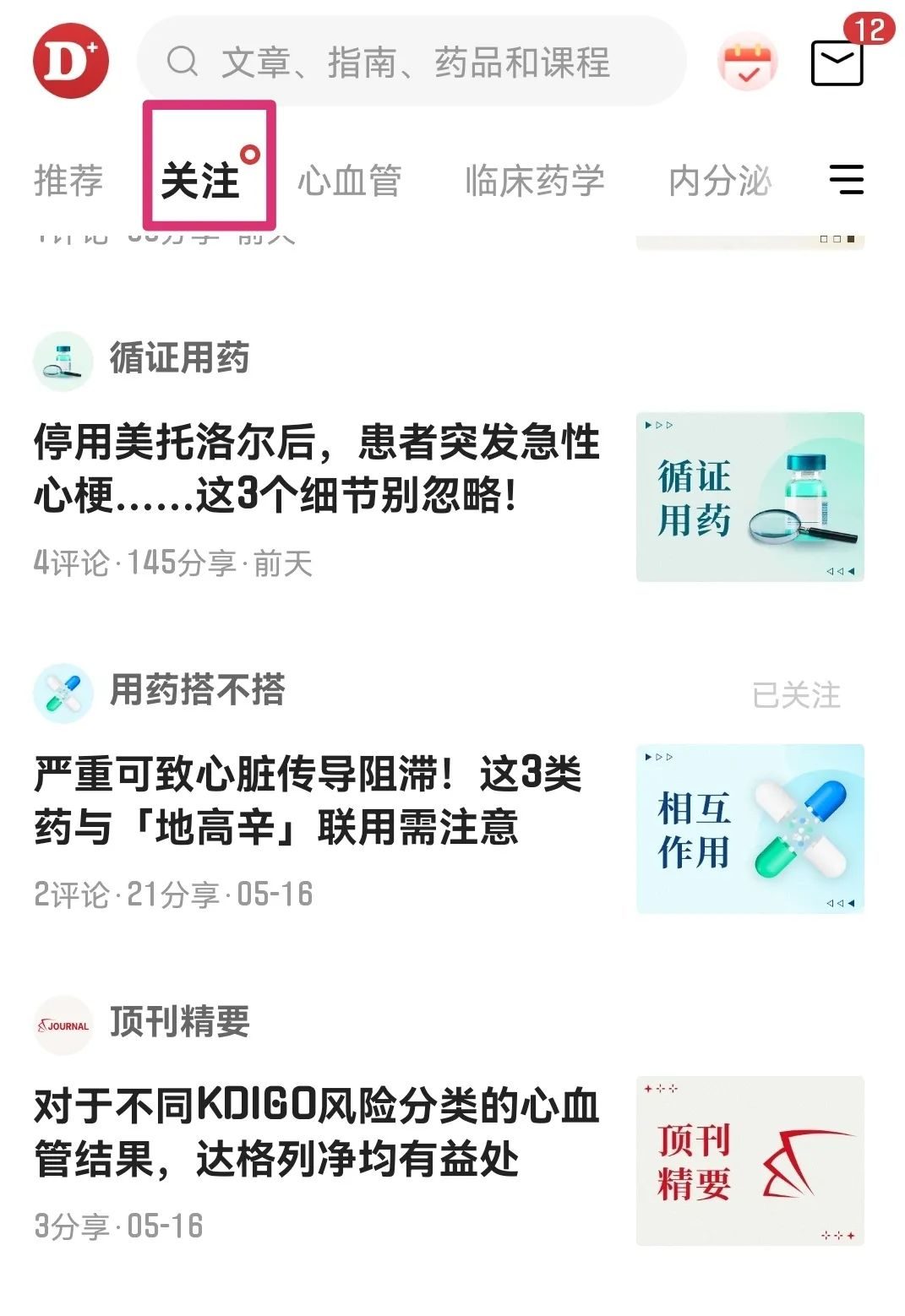Read the 地高辛 interaction article
Screen dimensions: 905x1316
308,800
